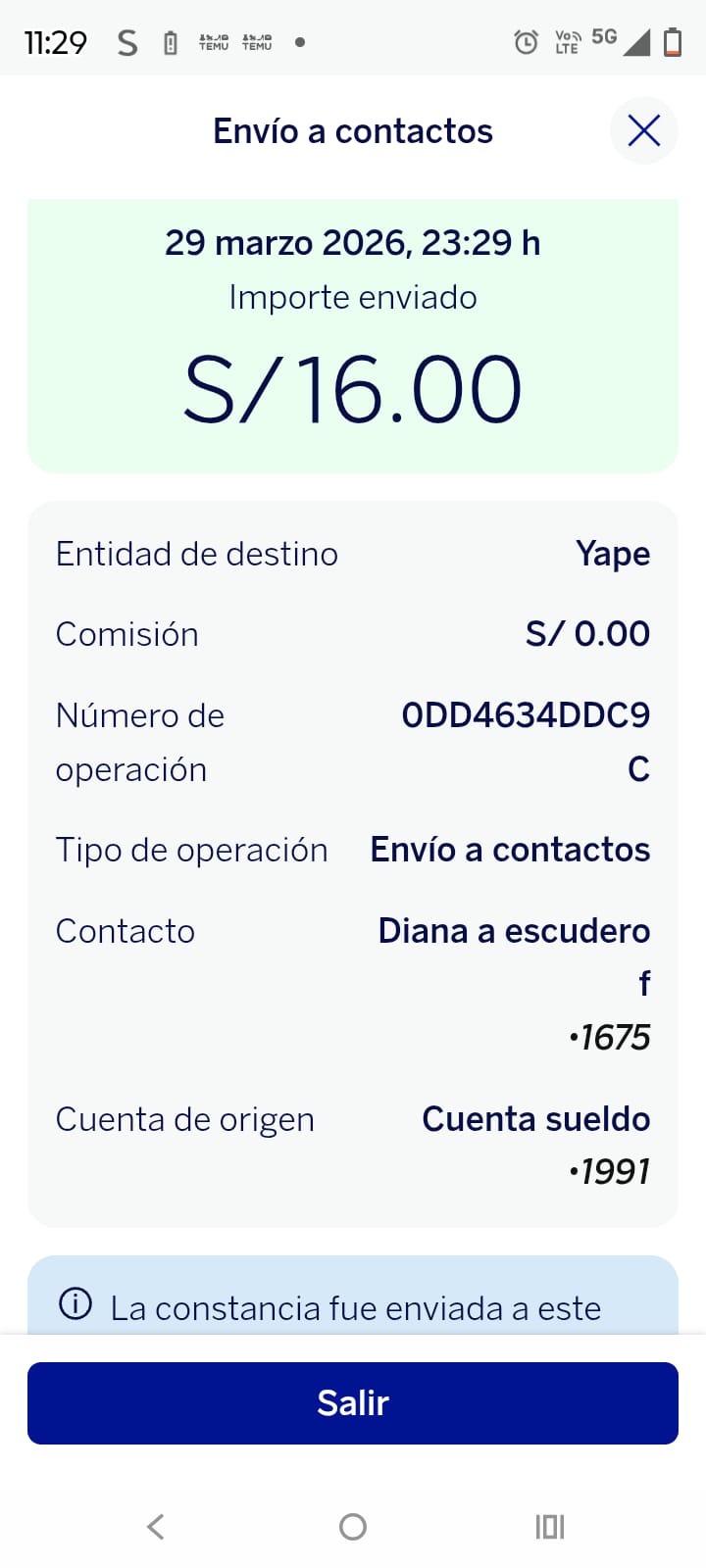Image resolution: width=706 pixels, height=1568 pixels.
Task: Go back with system back arrow
Action: coord(156,1526)
